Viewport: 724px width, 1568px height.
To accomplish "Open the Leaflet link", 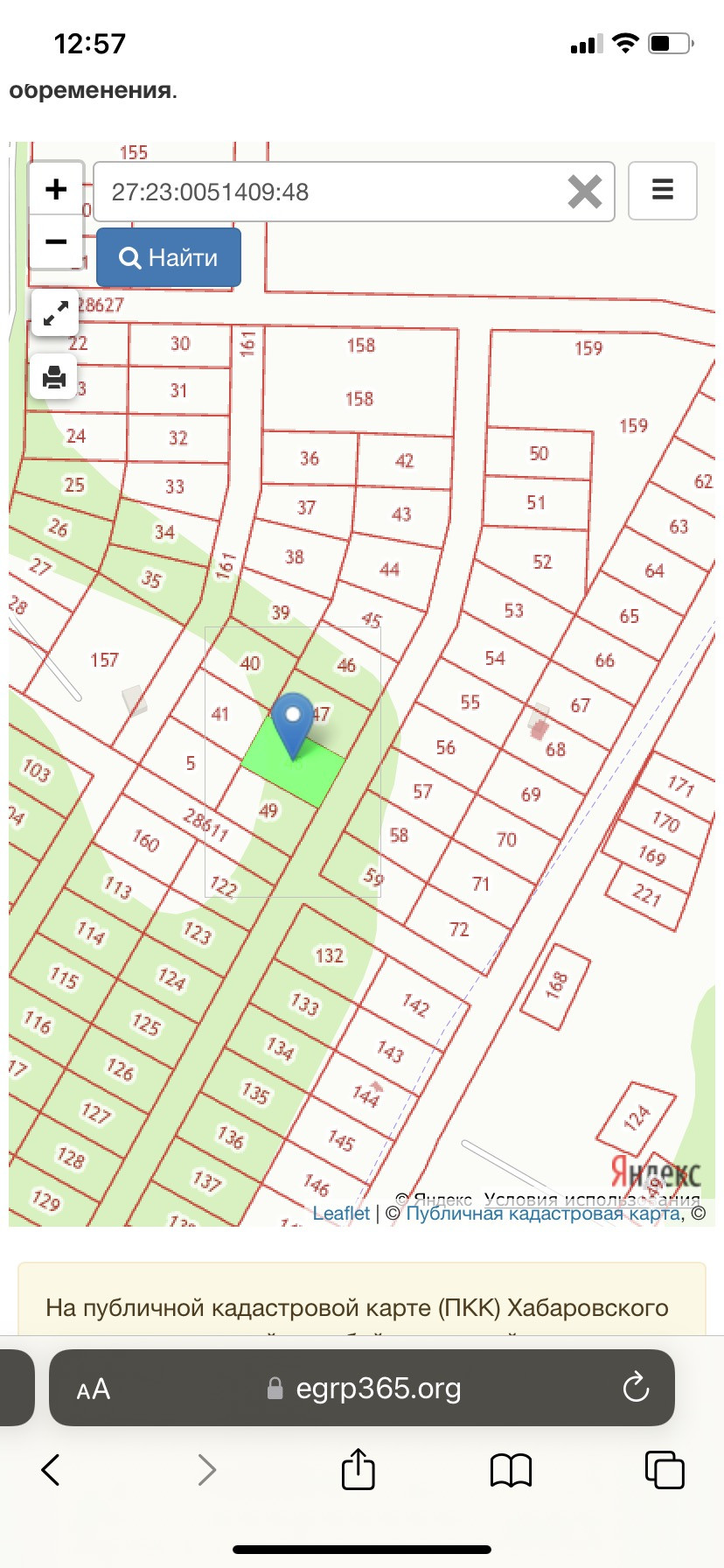I will point(341,1213).
